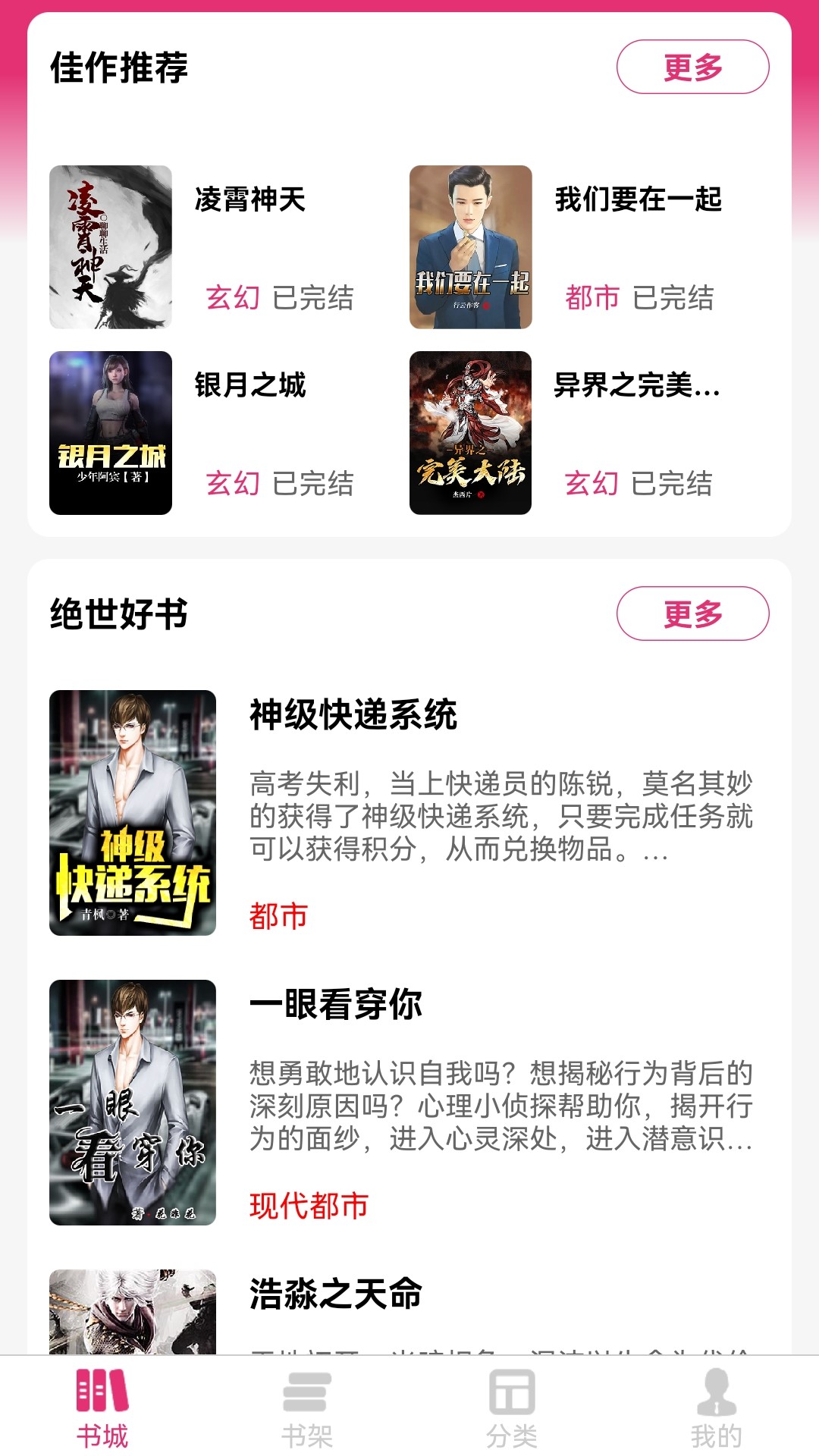This screenshot has height=1456, width=819.
Task: Select the book 银月之城
Action: (x=111, y=432)
